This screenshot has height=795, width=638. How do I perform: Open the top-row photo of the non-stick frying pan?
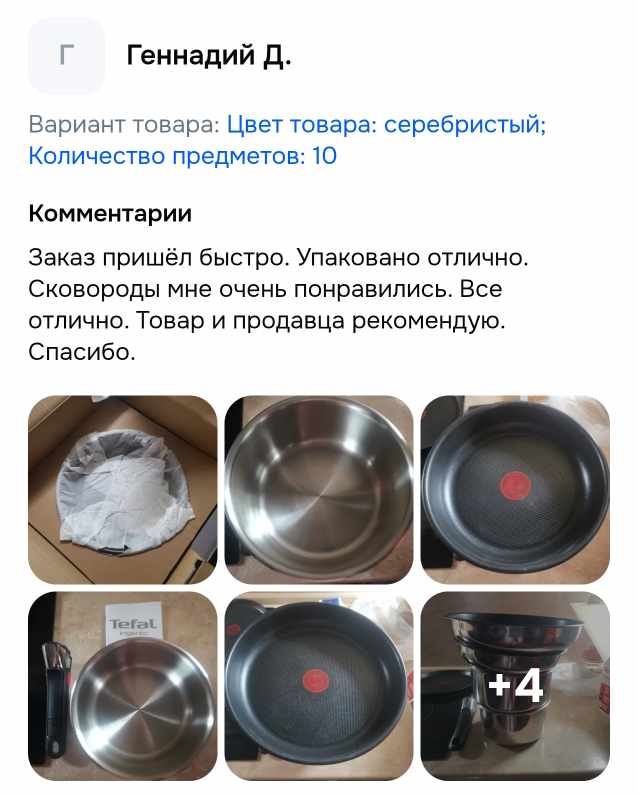(x=514, y=490)
